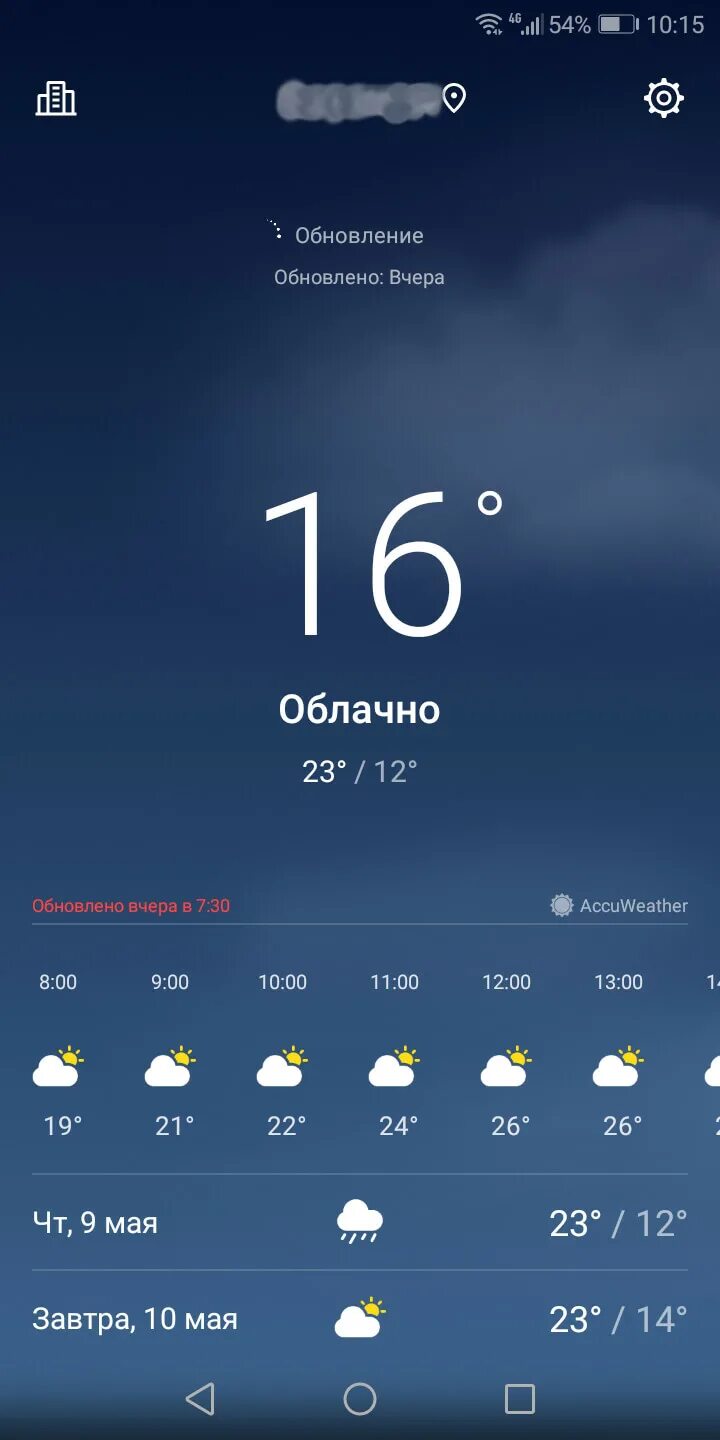This screenshot has width=720, height=1440.
Task: Return to the home screen
Action: click(x=360, y=1399)
